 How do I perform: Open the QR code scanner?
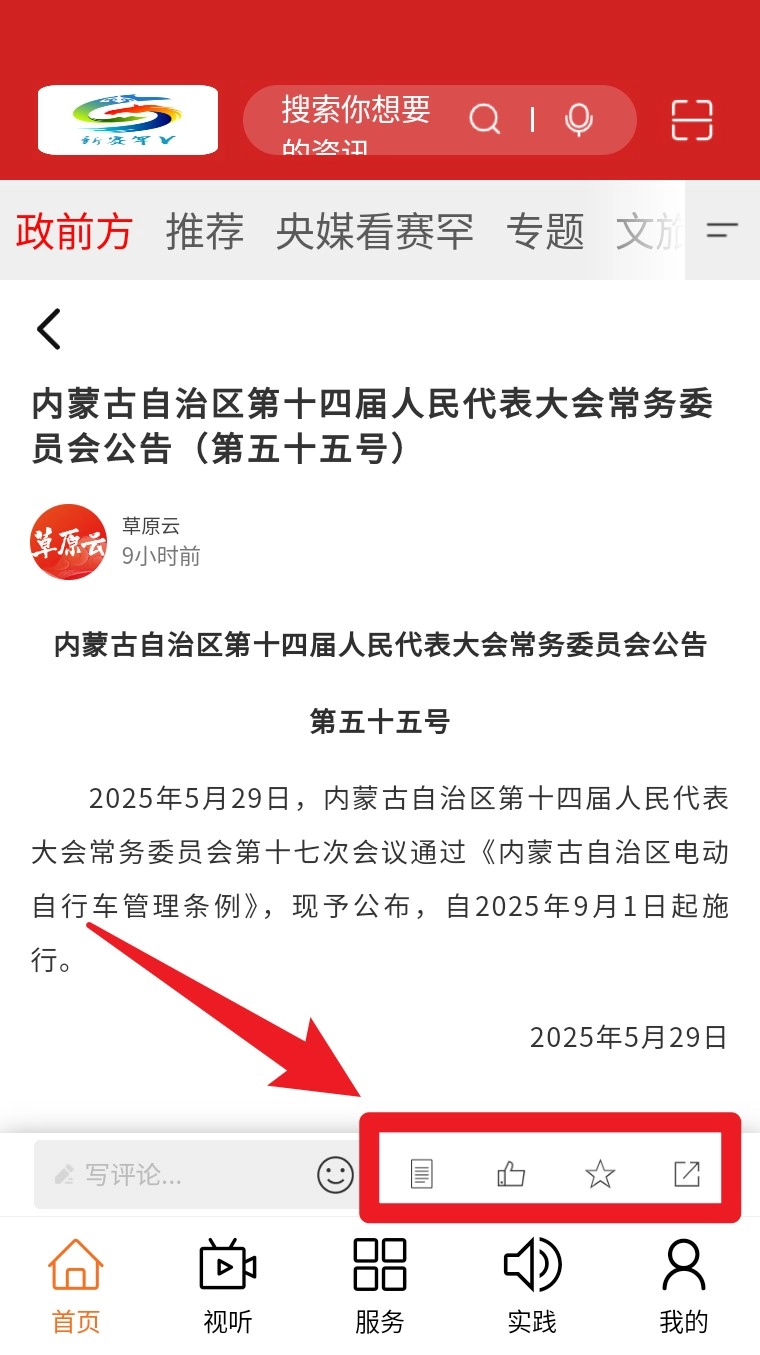pos(691,120)
